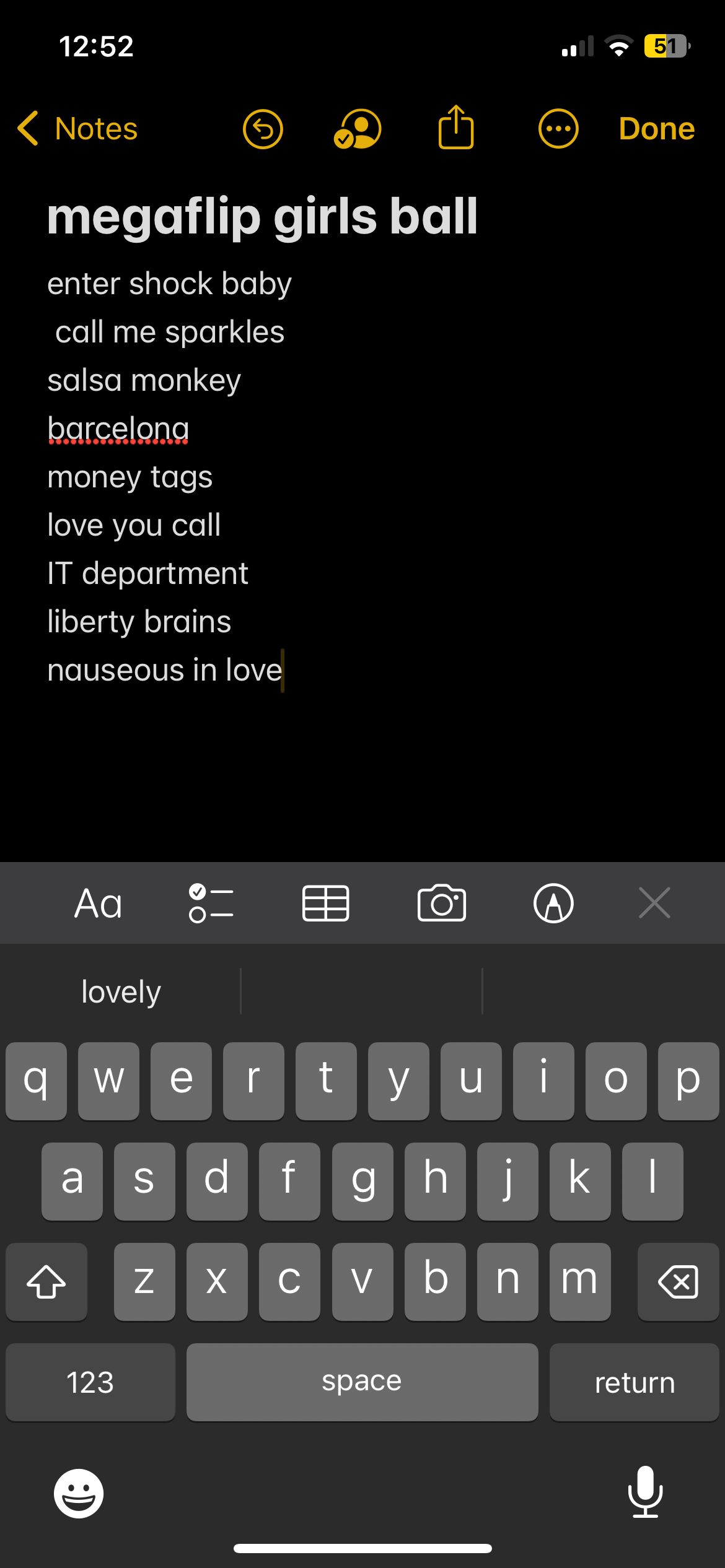
Task: Open the more options ellipsis menu
Action: [558, 129]
